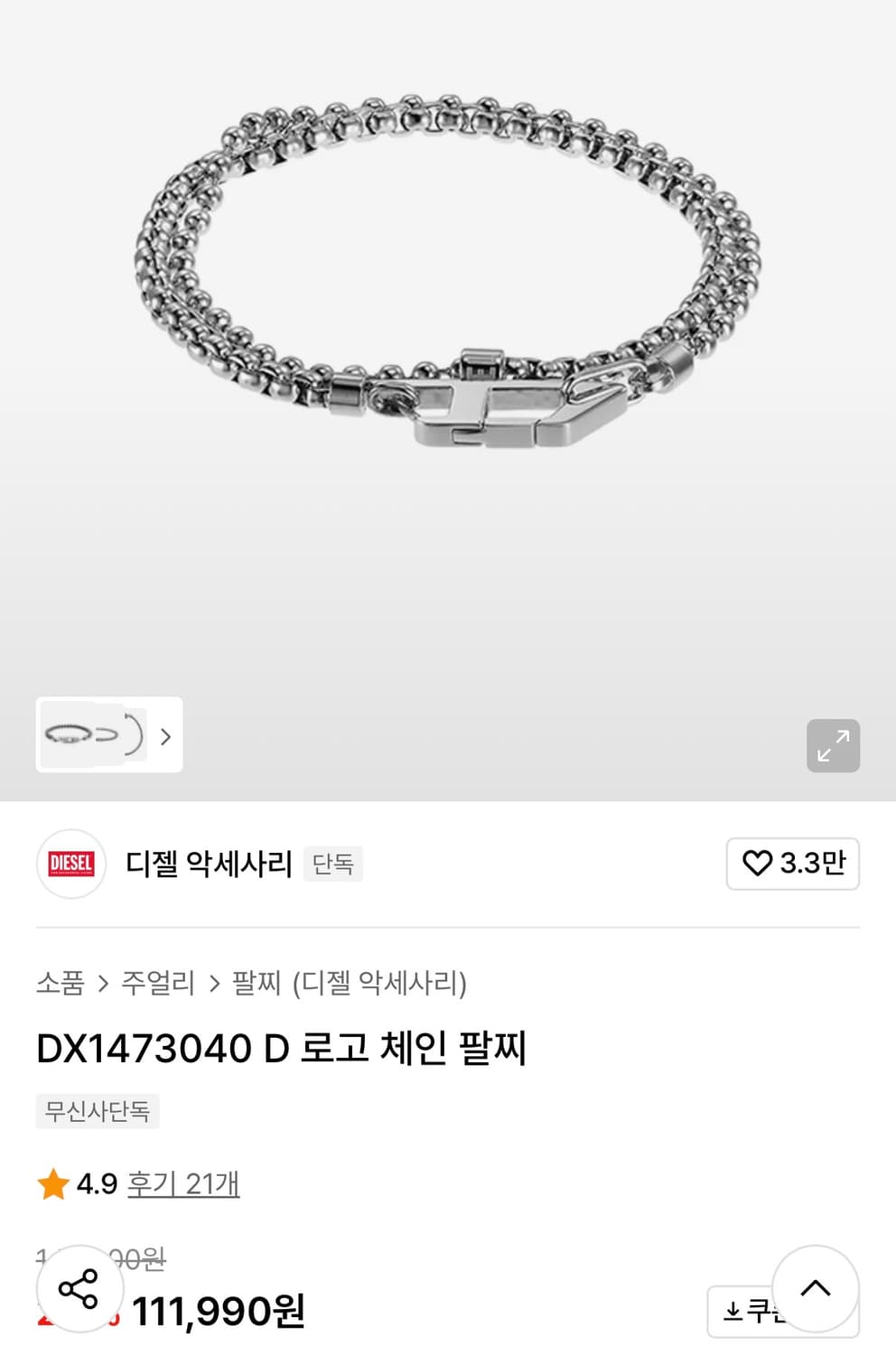Expand the thumbnail carousel with the chevron
The width and height of the screenshot is (896, 1355).
point(165,737)
